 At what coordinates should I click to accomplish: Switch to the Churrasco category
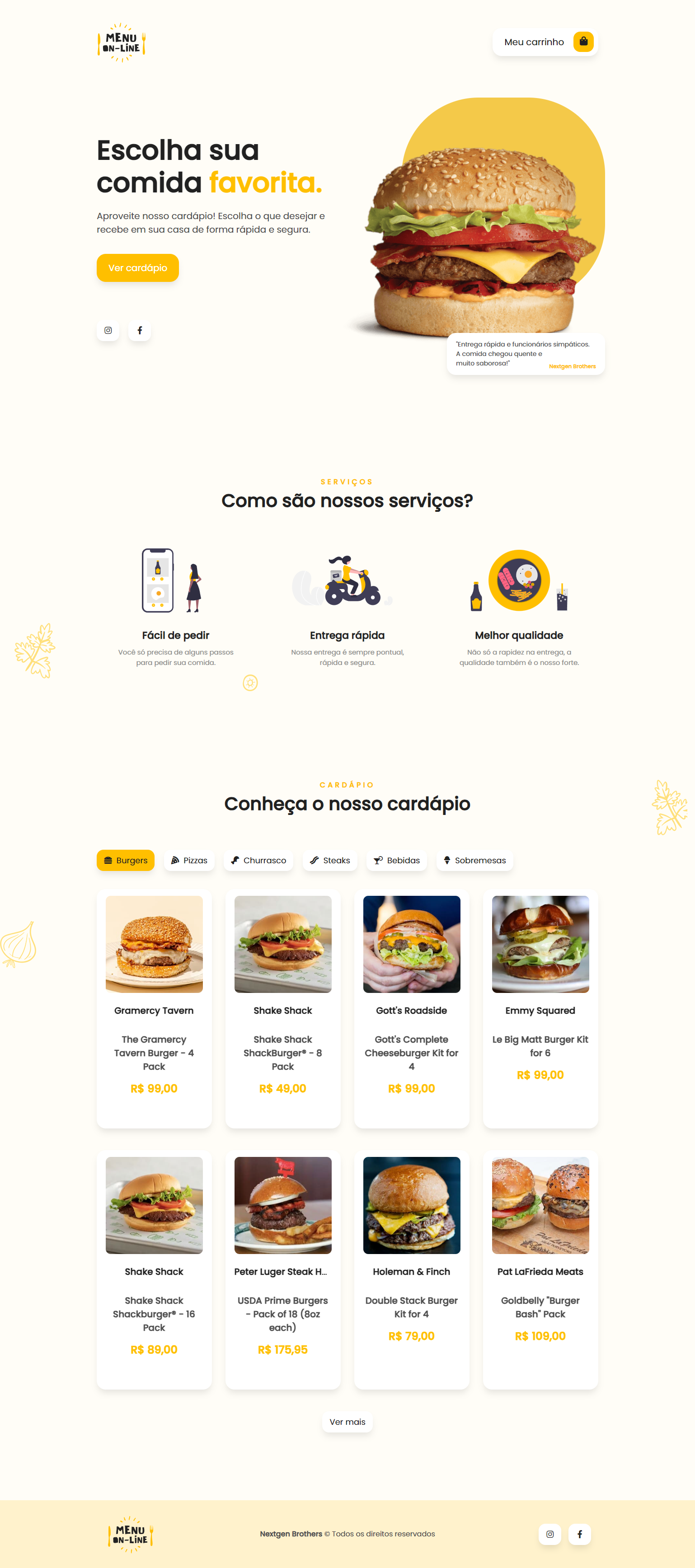click(258, 860)
